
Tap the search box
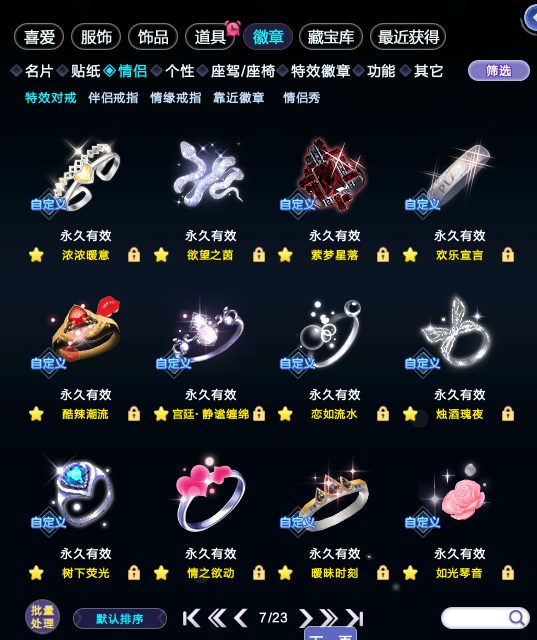485,618
